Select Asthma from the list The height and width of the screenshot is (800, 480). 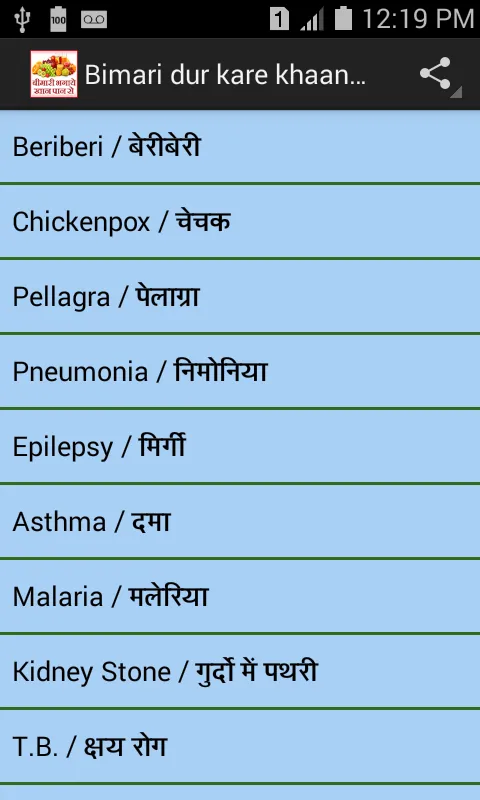[240, 521]
